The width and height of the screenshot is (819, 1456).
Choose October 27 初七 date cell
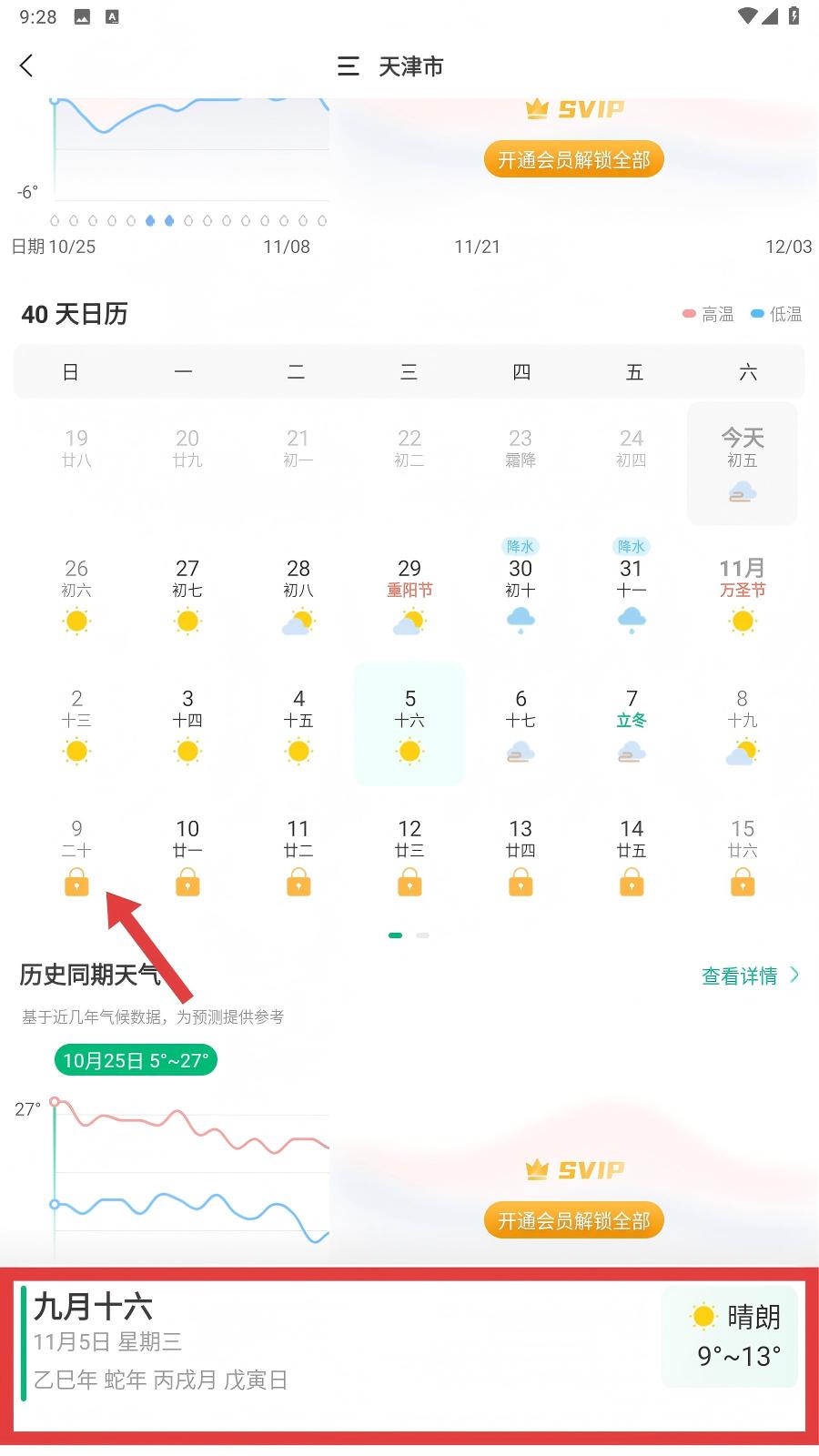click(x=187, y=594)
